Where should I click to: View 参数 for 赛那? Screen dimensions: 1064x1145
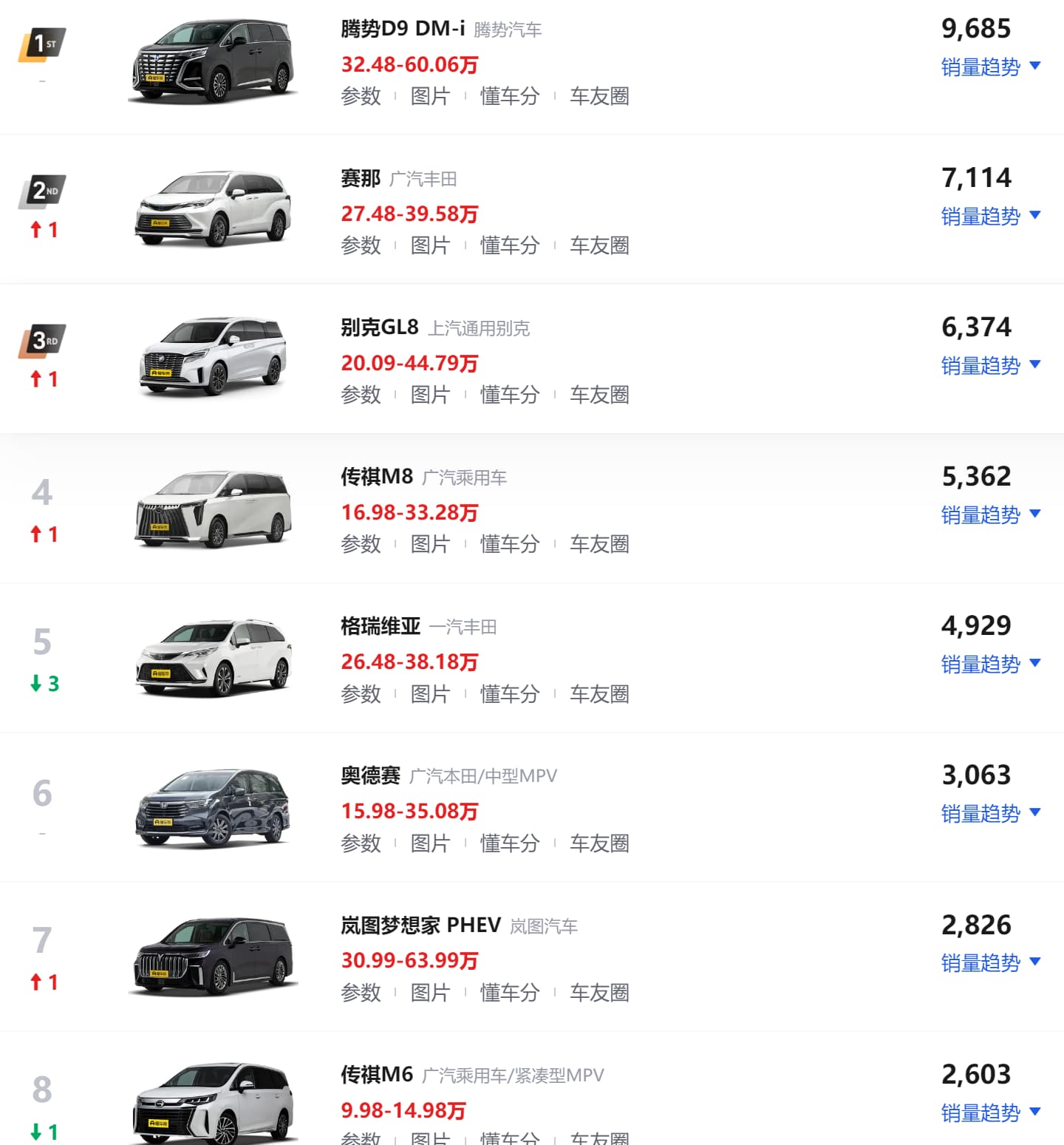tap(361, 245)
